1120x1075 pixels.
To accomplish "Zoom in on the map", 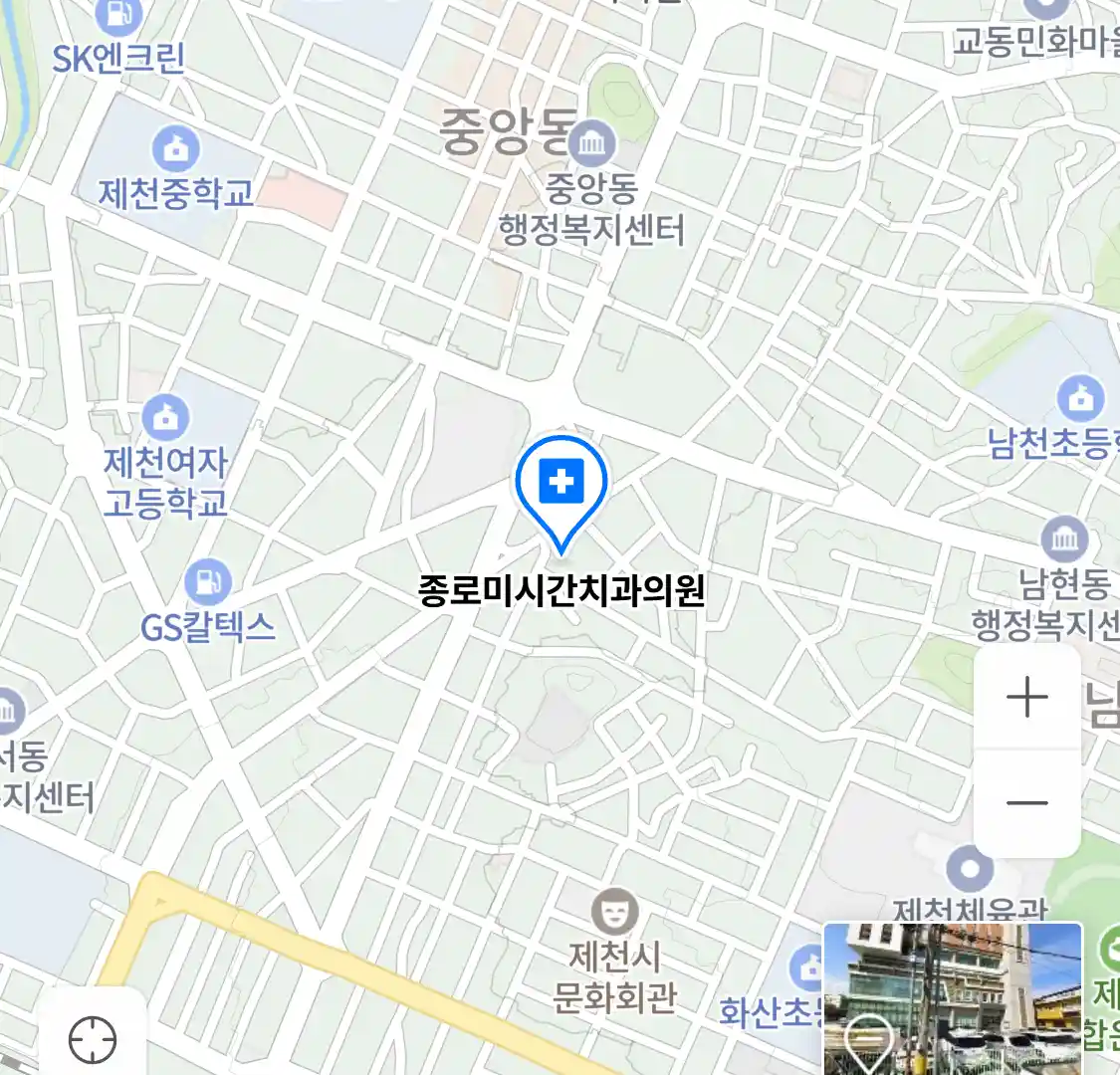I will click(1026, 697).
